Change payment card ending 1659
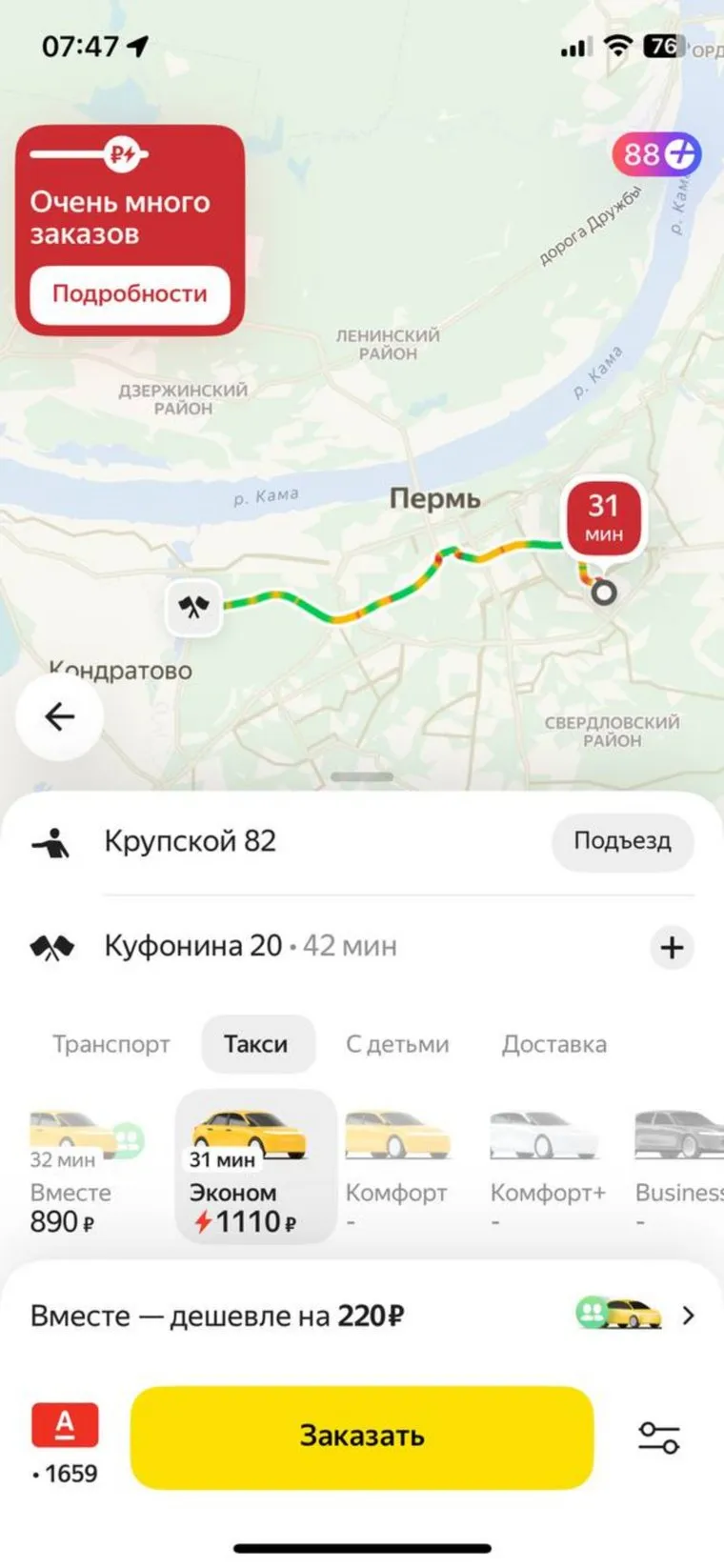Viewport: 724px width, 1568px height. [x=65, y=1442]
